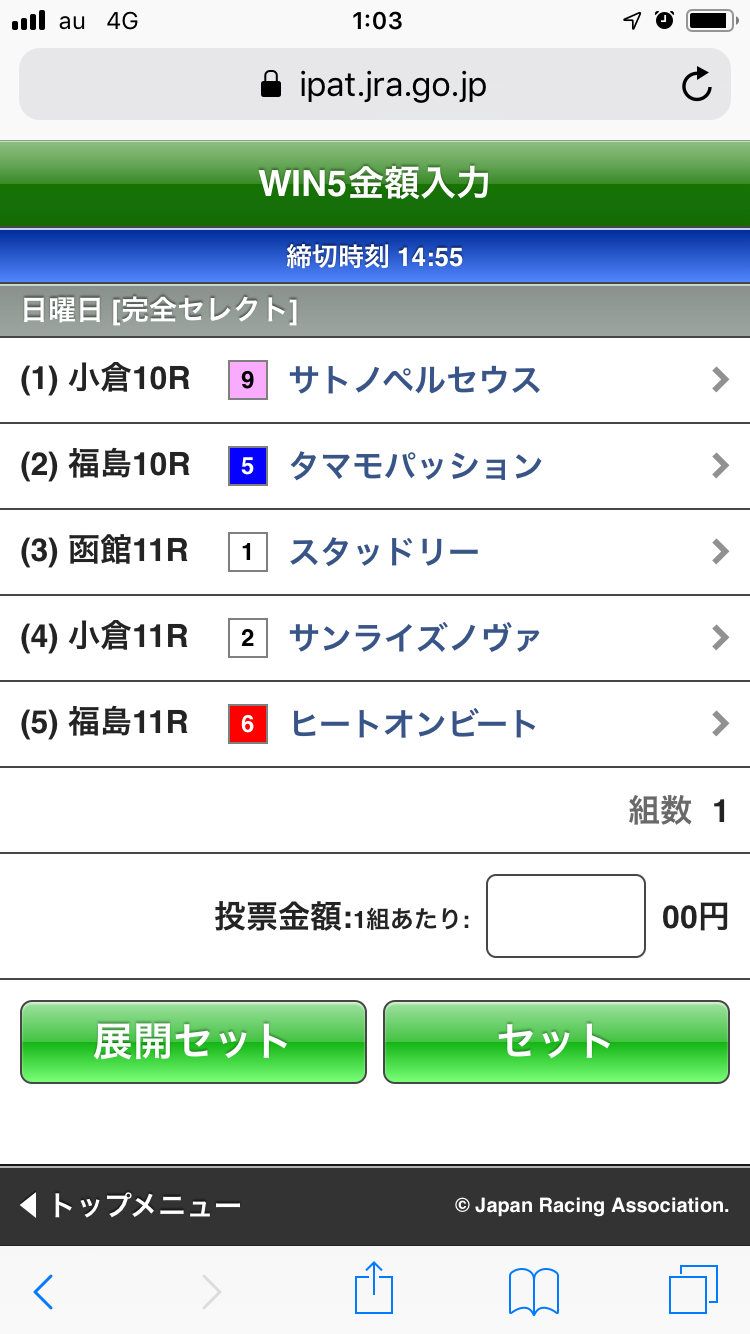Open the 函館11R スタッドリー row

[x=375, y=552]
